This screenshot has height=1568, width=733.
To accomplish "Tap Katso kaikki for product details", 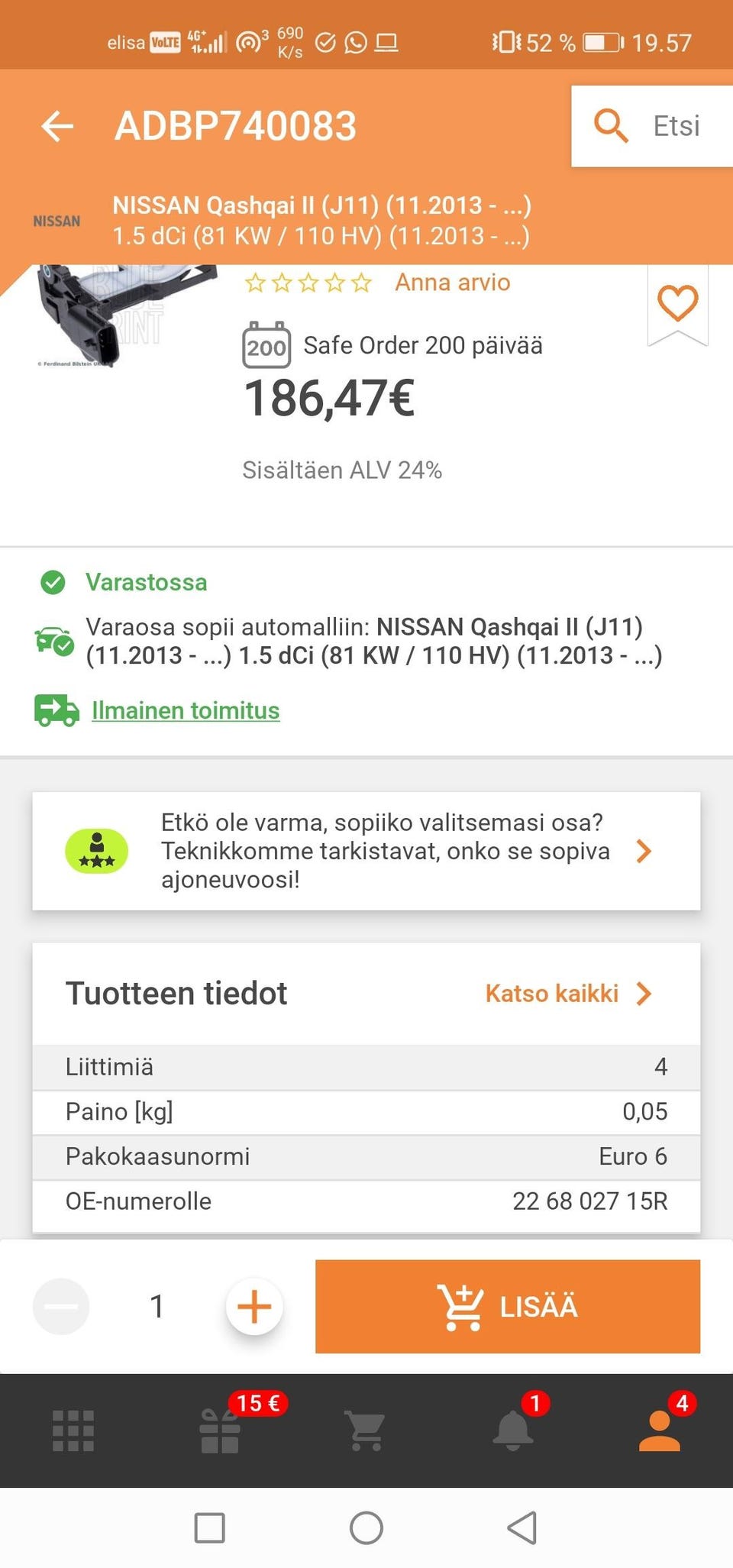I will (568, 994).
